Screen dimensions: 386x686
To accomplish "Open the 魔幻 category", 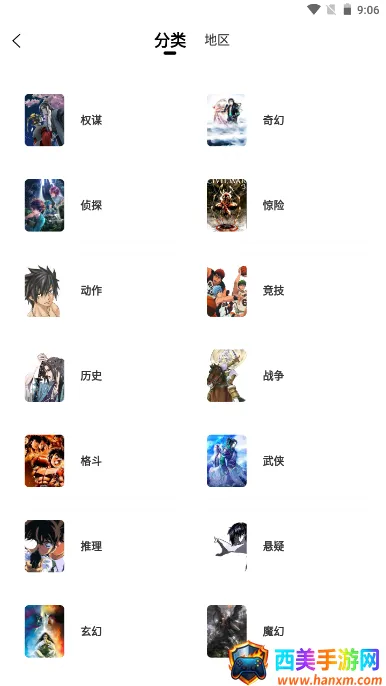I will [274, 631].
